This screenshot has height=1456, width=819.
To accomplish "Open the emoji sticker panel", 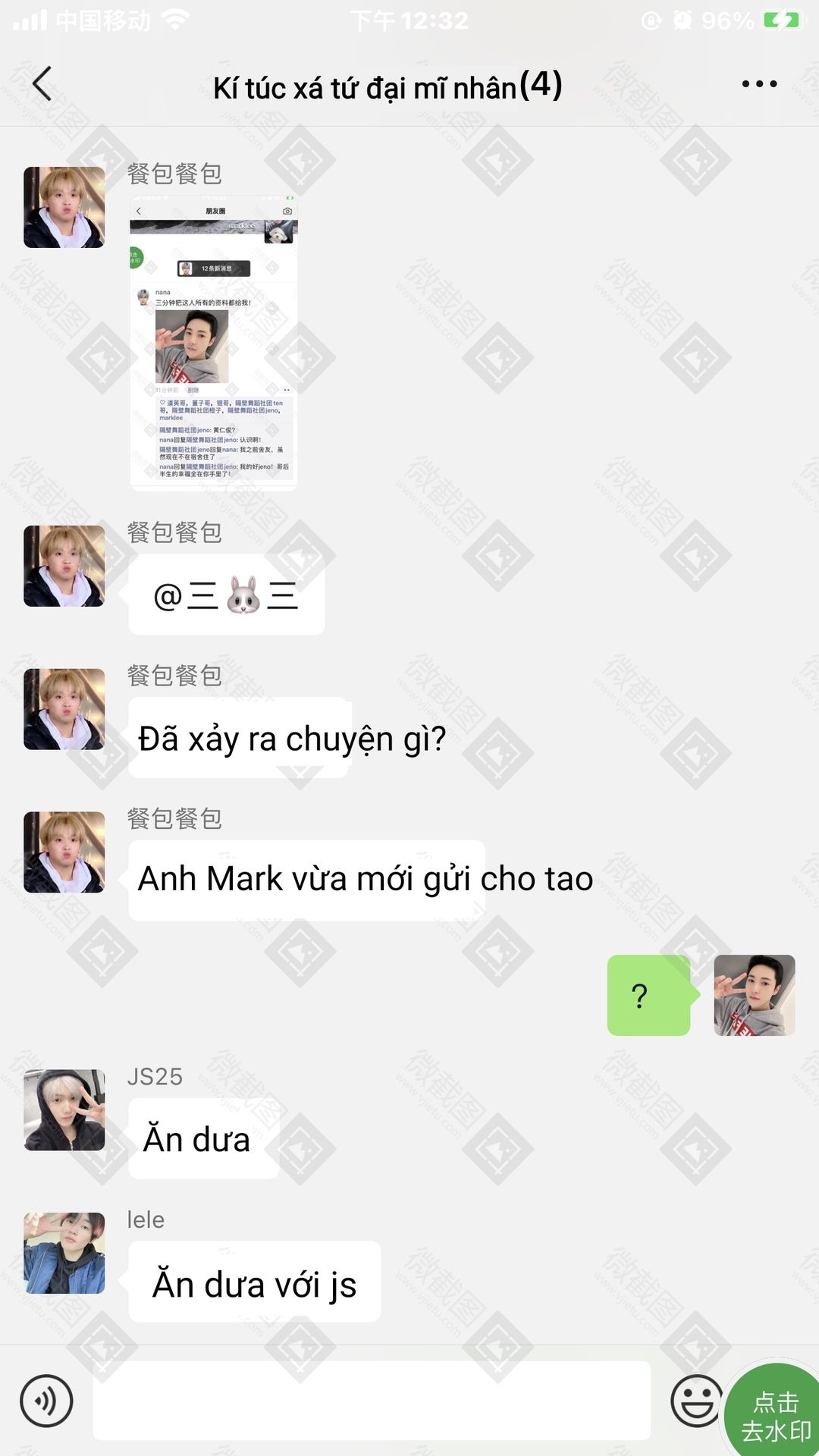I will coord(696,1401).
